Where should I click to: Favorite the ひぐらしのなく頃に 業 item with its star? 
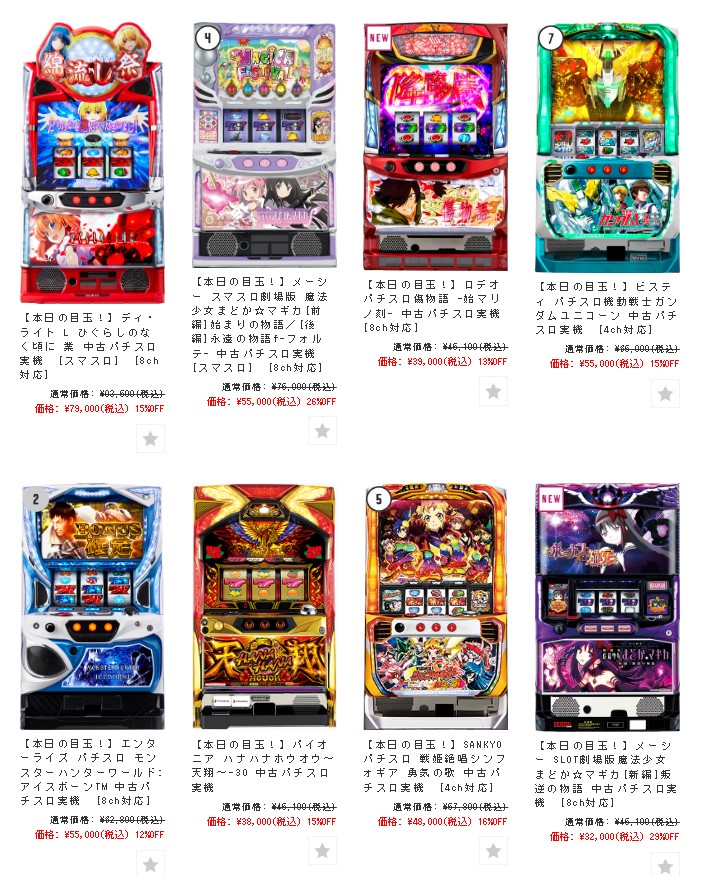coord(150,438)
